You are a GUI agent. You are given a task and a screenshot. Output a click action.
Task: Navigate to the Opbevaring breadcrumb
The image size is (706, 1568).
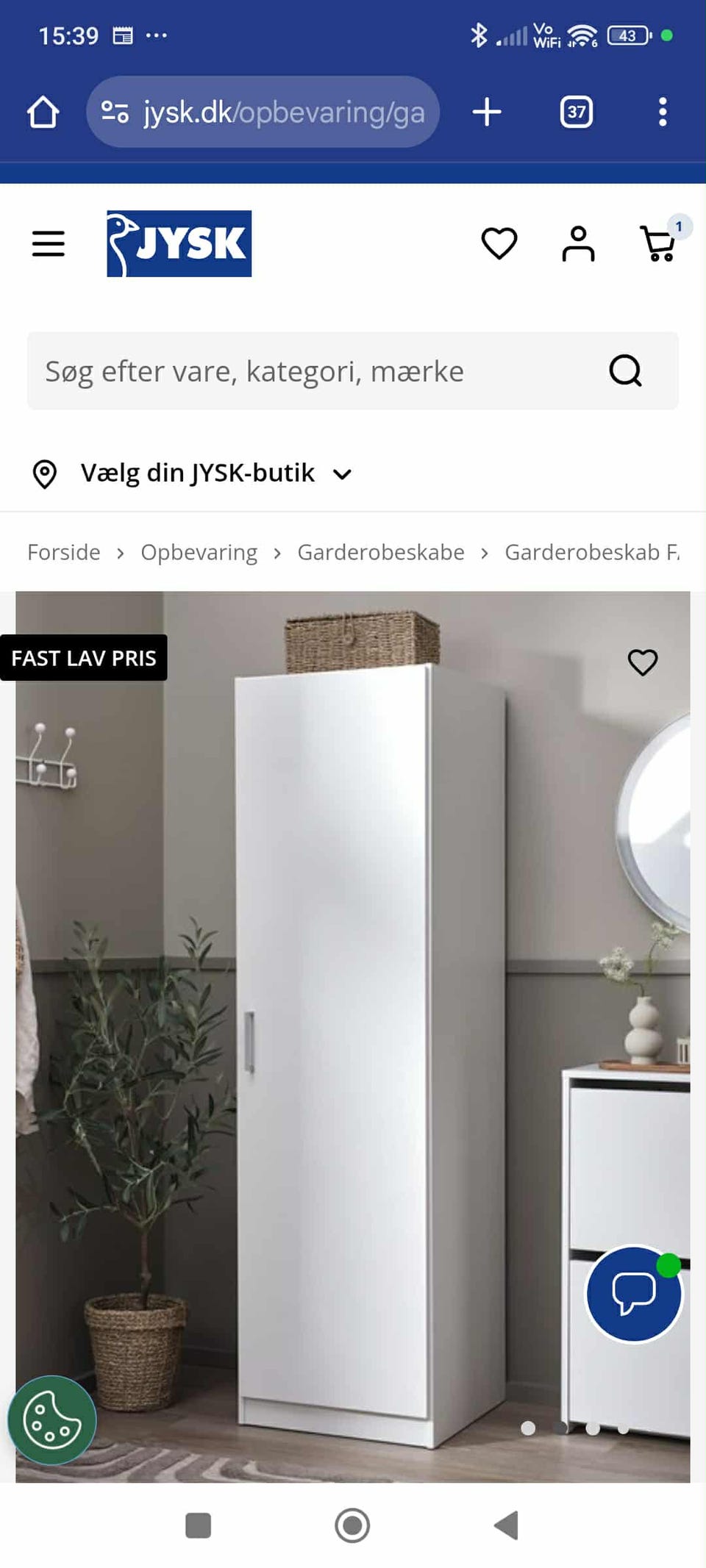199,551
